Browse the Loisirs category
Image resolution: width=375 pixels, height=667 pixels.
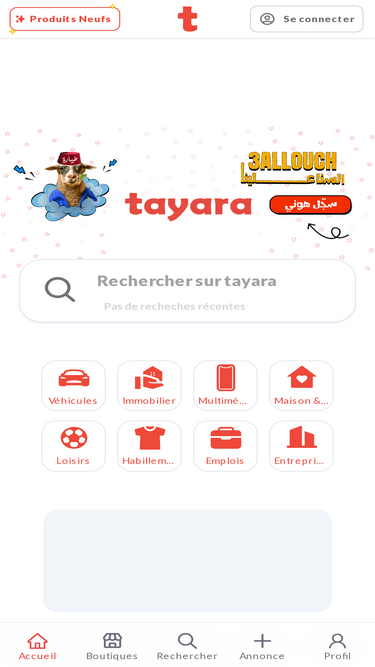pyautogui.click(x=73, y=446)
